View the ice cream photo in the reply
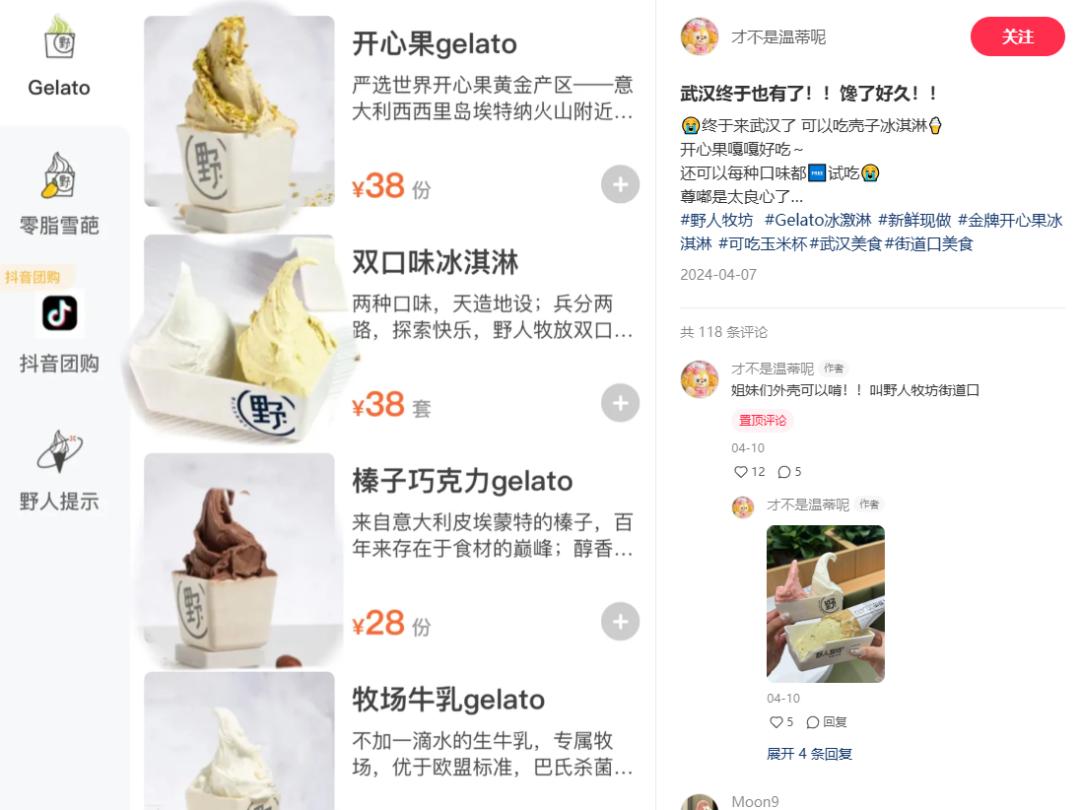 pyautogui.click(x=825, y=603)
